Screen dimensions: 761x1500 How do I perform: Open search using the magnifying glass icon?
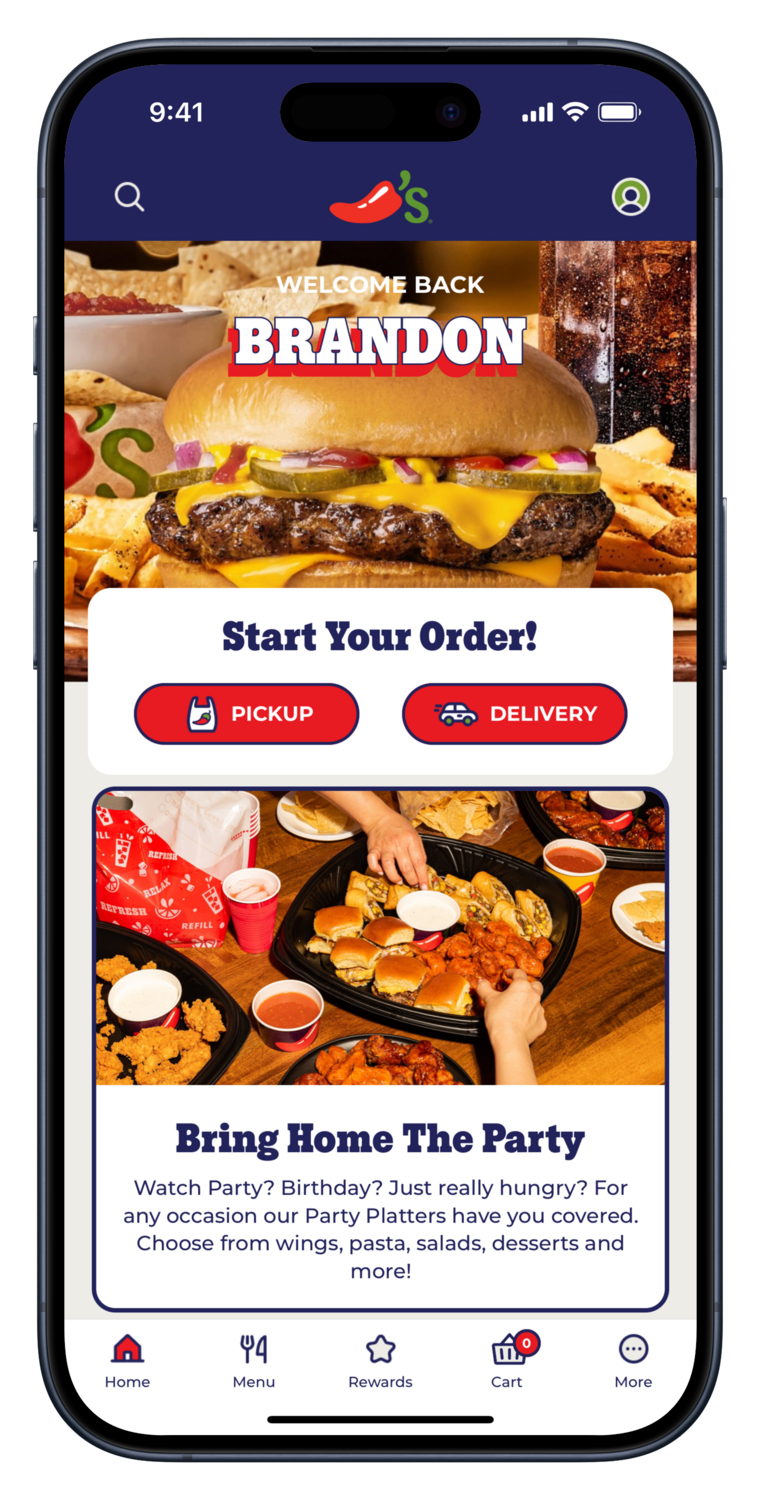click(x=128, y=196)
